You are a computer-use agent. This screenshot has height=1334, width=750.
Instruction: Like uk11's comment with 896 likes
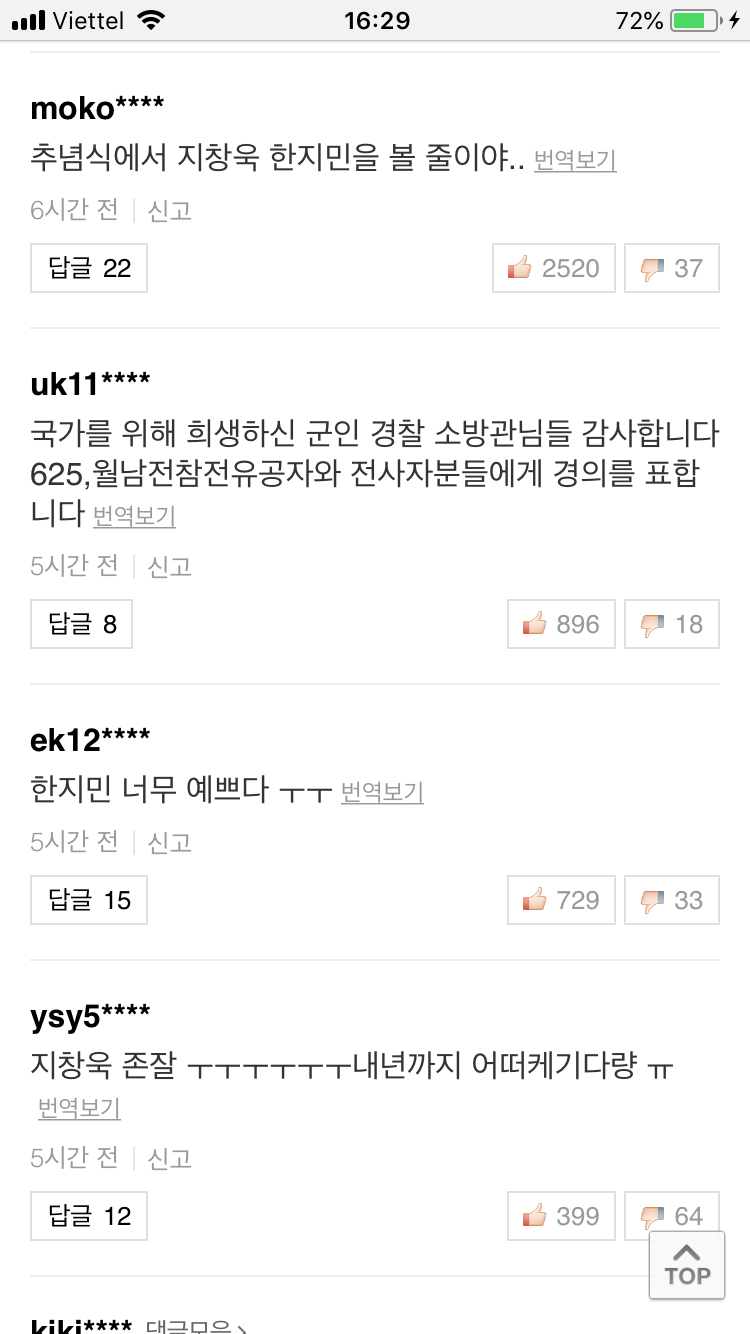[561, 624]
